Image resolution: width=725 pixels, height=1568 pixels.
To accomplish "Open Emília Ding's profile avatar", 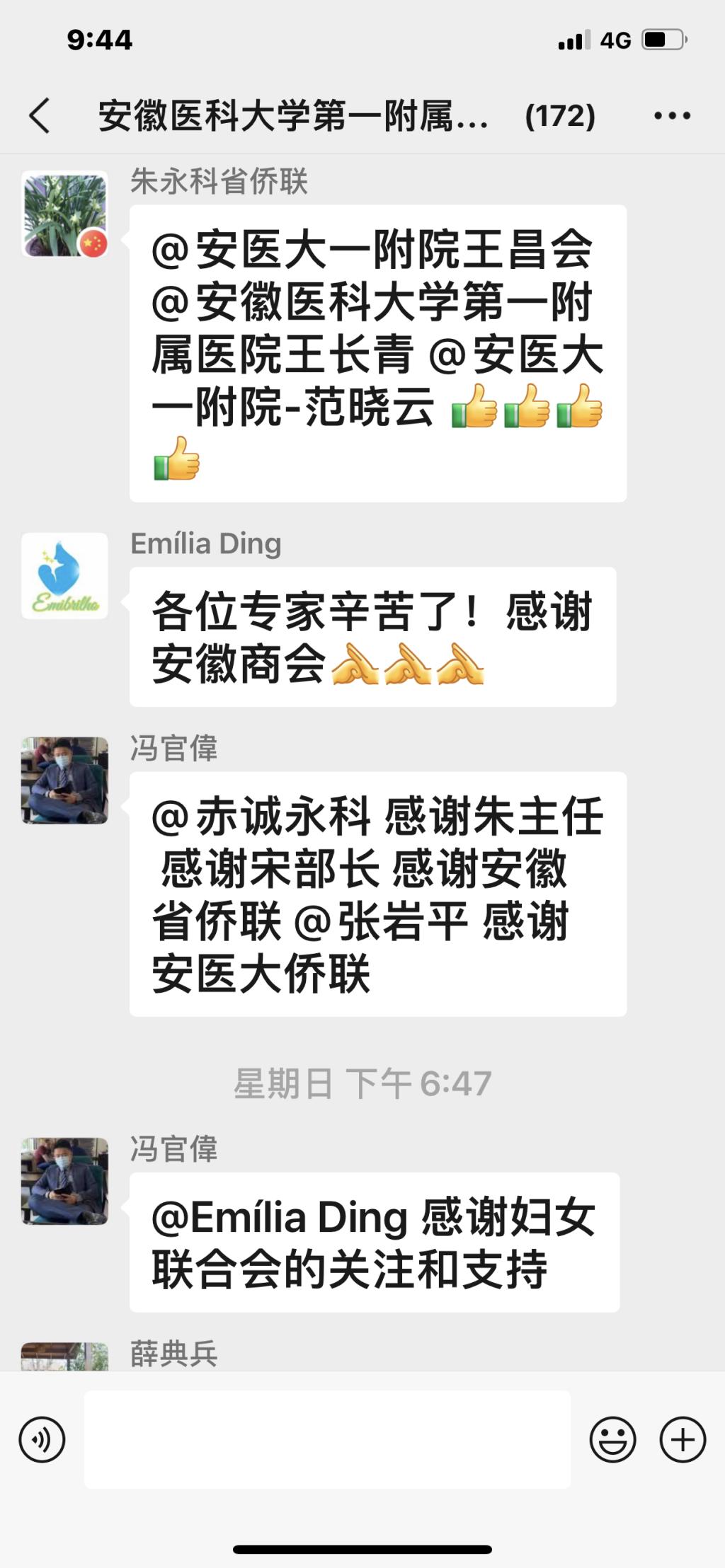I will point(64,576).
